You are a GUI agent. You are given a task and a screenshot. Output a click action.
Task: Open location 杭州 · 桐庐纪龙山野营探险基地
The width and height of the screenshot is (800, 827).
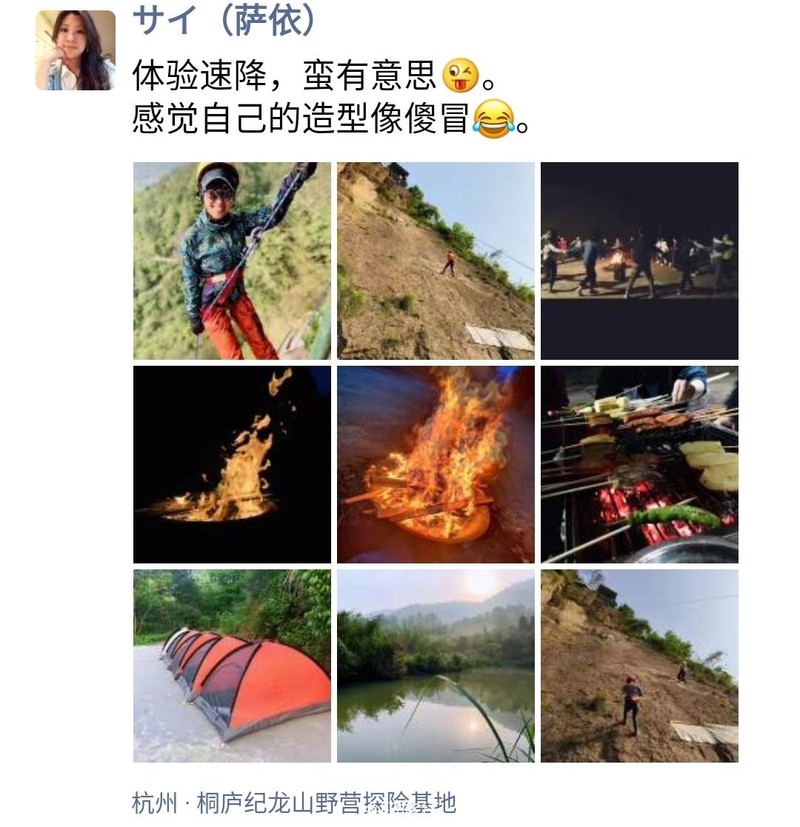(294, 803)
